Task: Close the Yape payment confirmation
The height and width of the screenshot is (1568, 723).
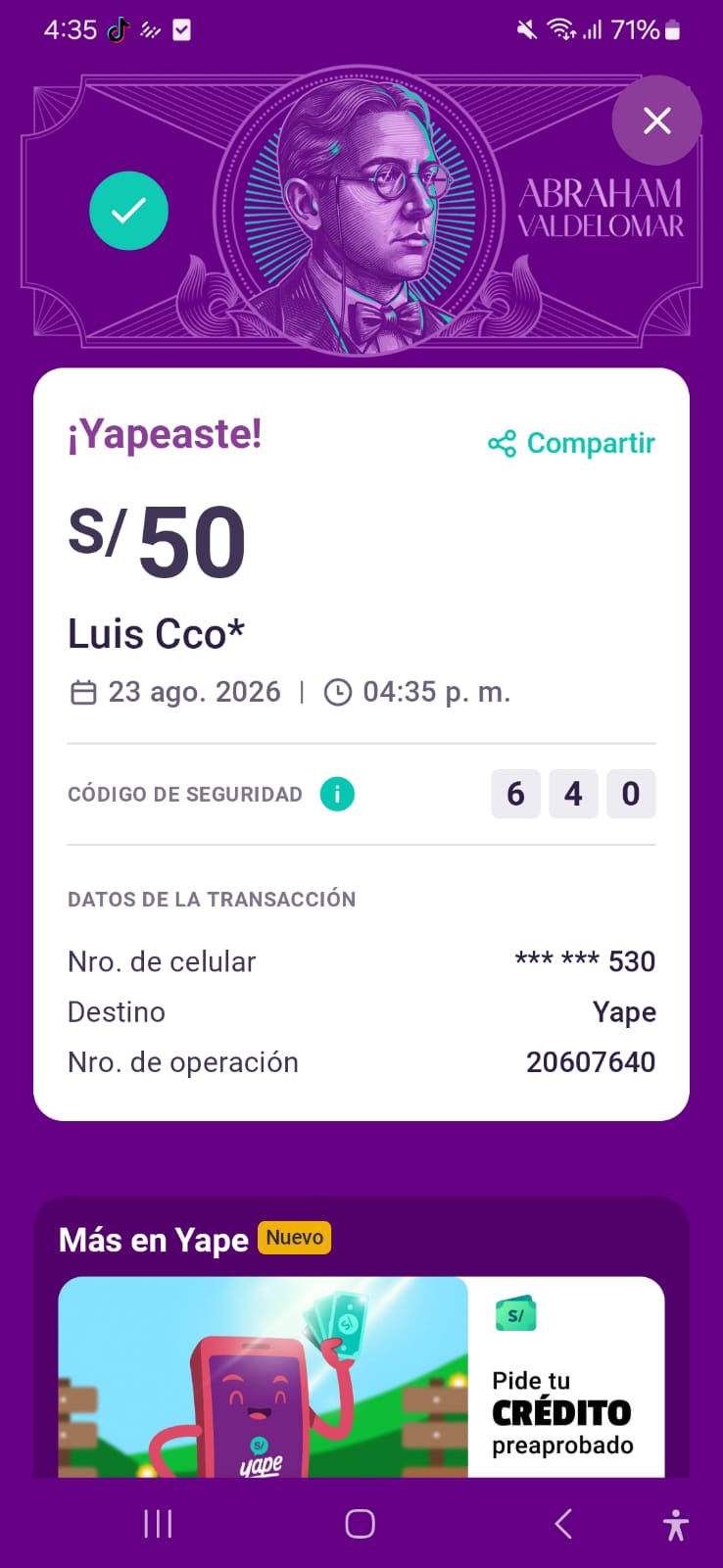Action: (656, 121)
